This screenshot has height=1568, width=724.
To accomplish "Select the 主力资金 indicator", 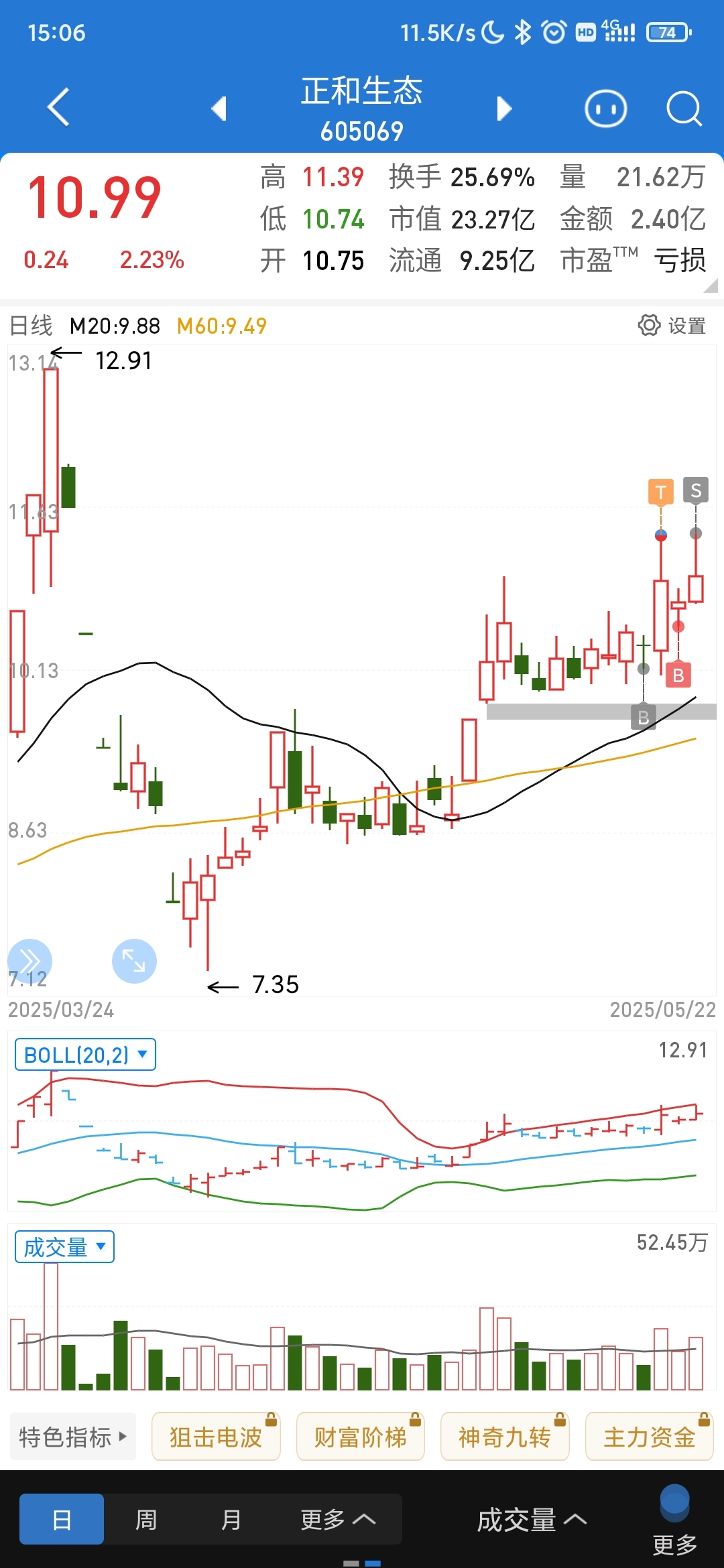I will pyautogui.click(x=649, y=1437).
